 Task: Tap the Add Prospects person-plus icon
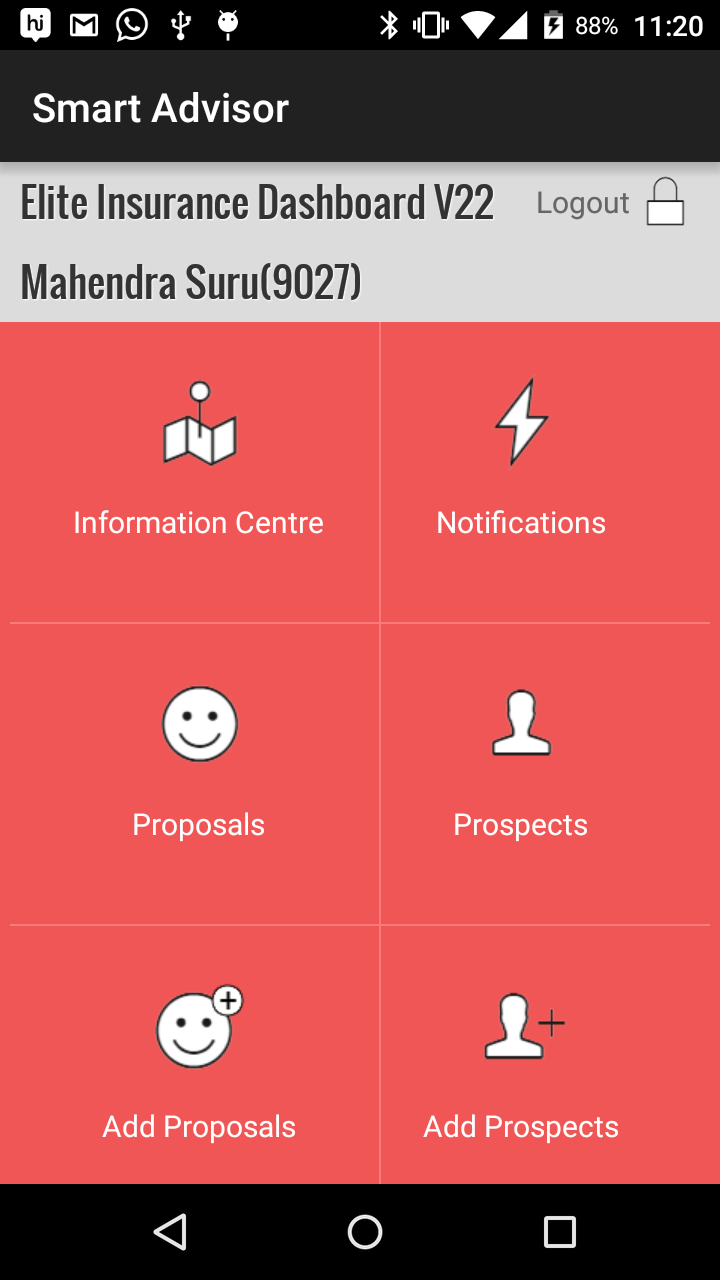pos(520,1026)
